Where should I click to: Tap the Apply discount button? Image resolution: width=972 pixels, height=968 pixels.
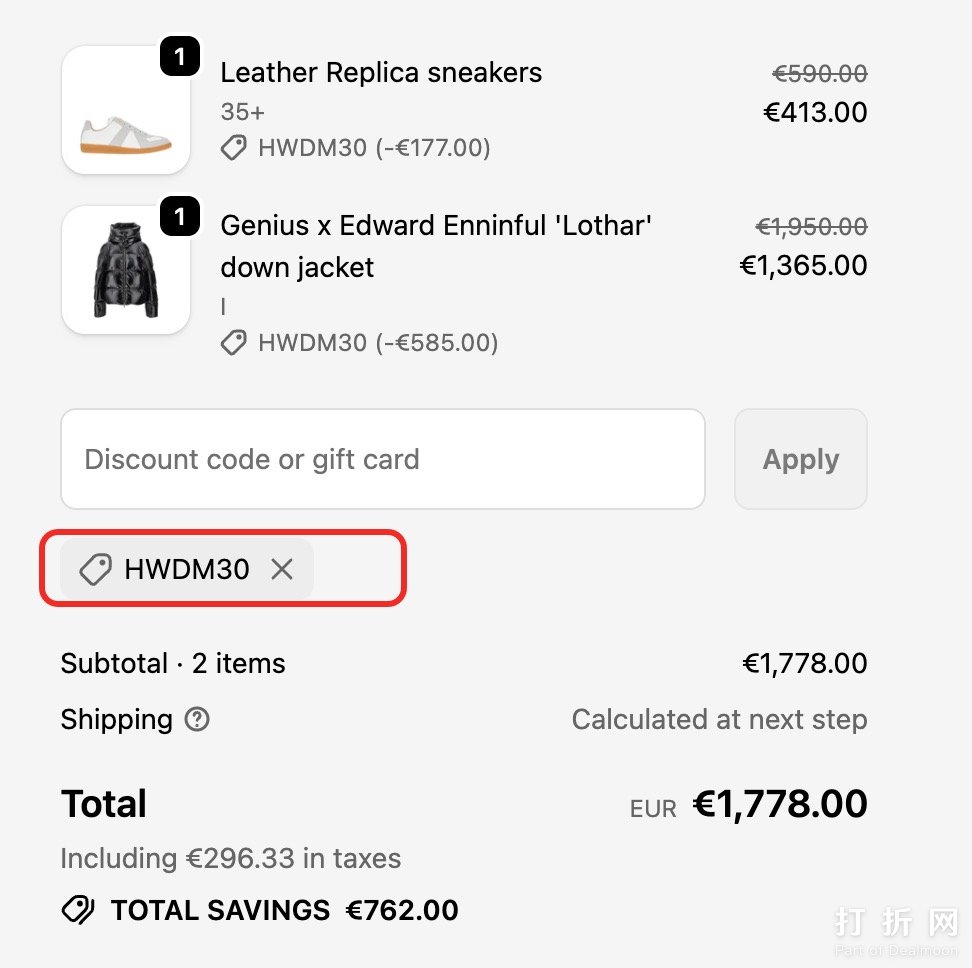coord(800,459)
